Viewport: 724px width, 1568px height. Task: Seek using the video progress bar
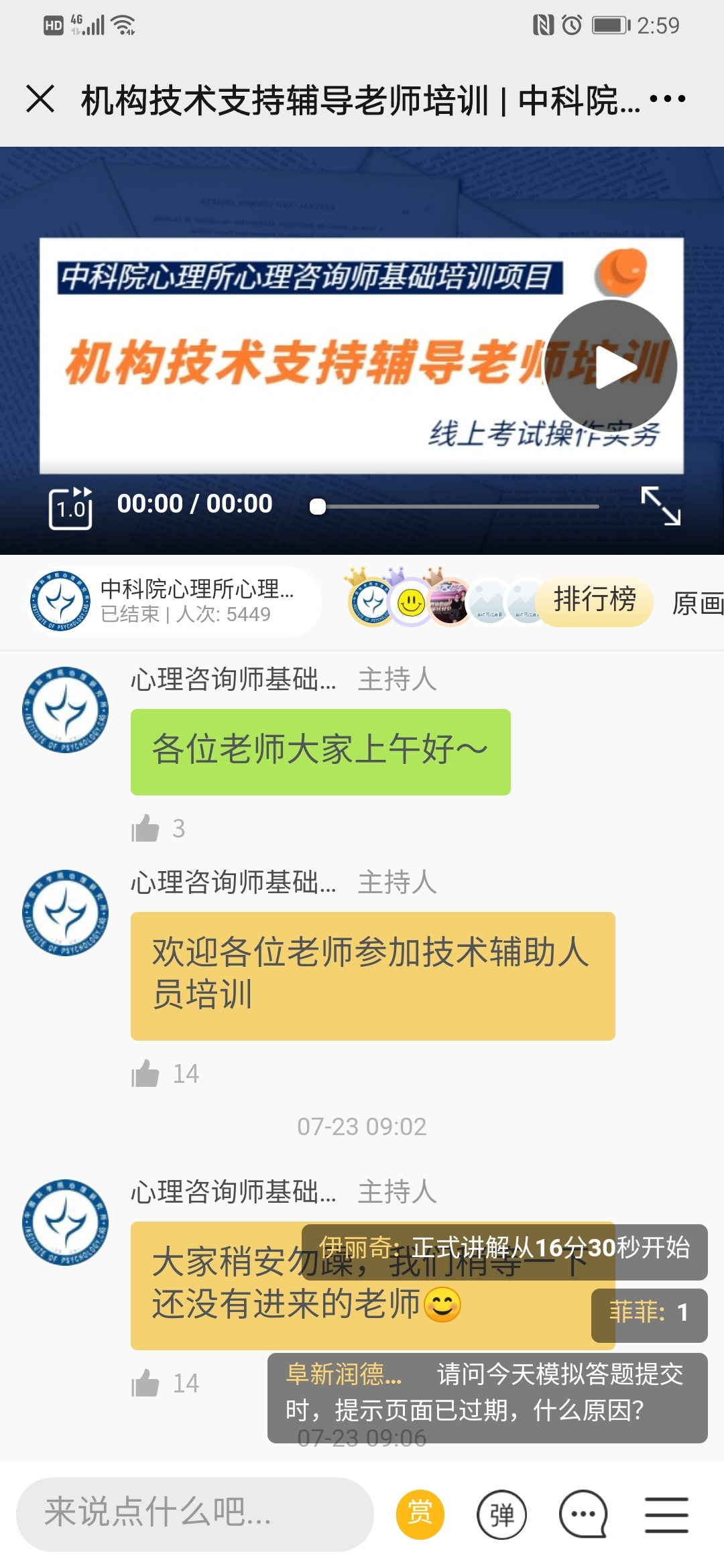[456, 507]
